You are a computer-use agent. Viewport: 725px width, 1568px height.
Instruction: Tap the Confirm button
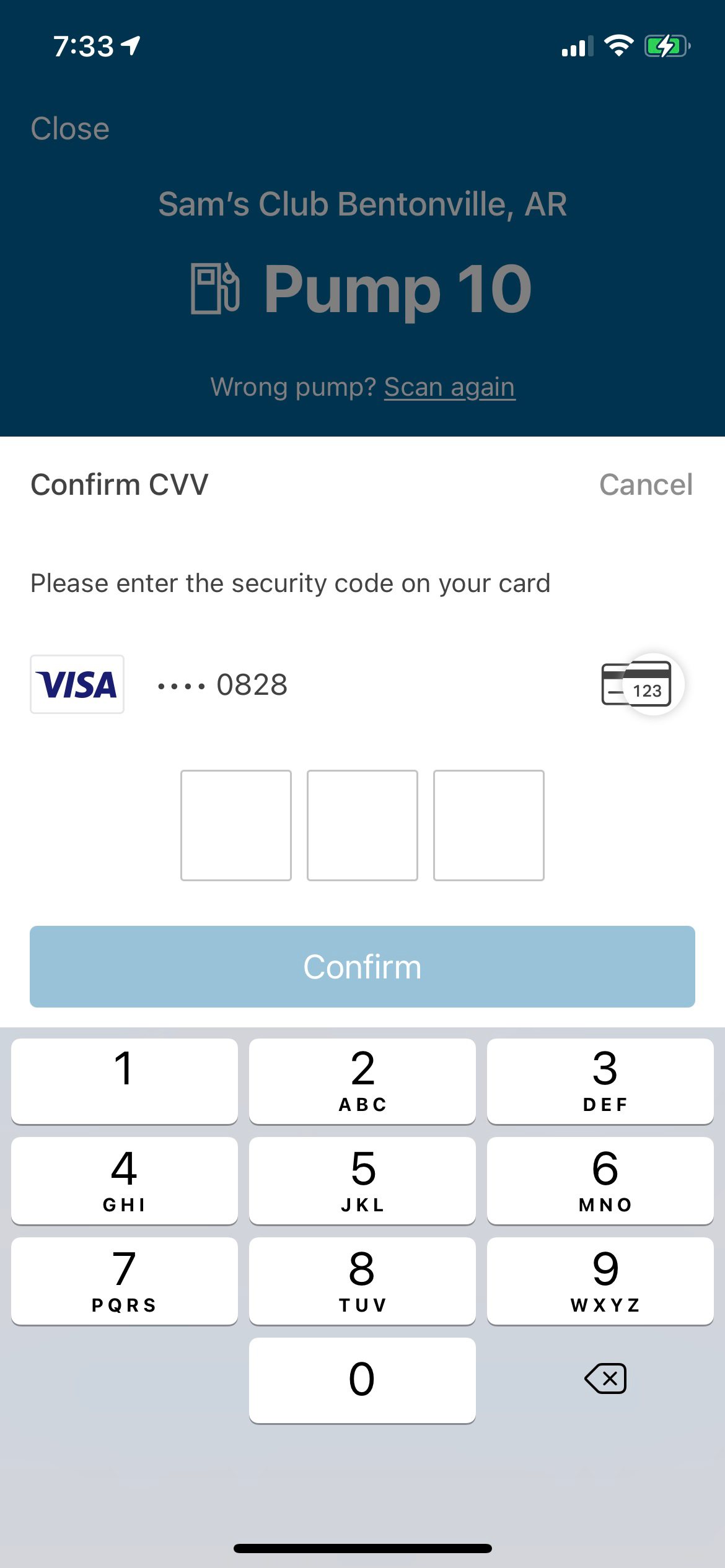coord(362,966)
